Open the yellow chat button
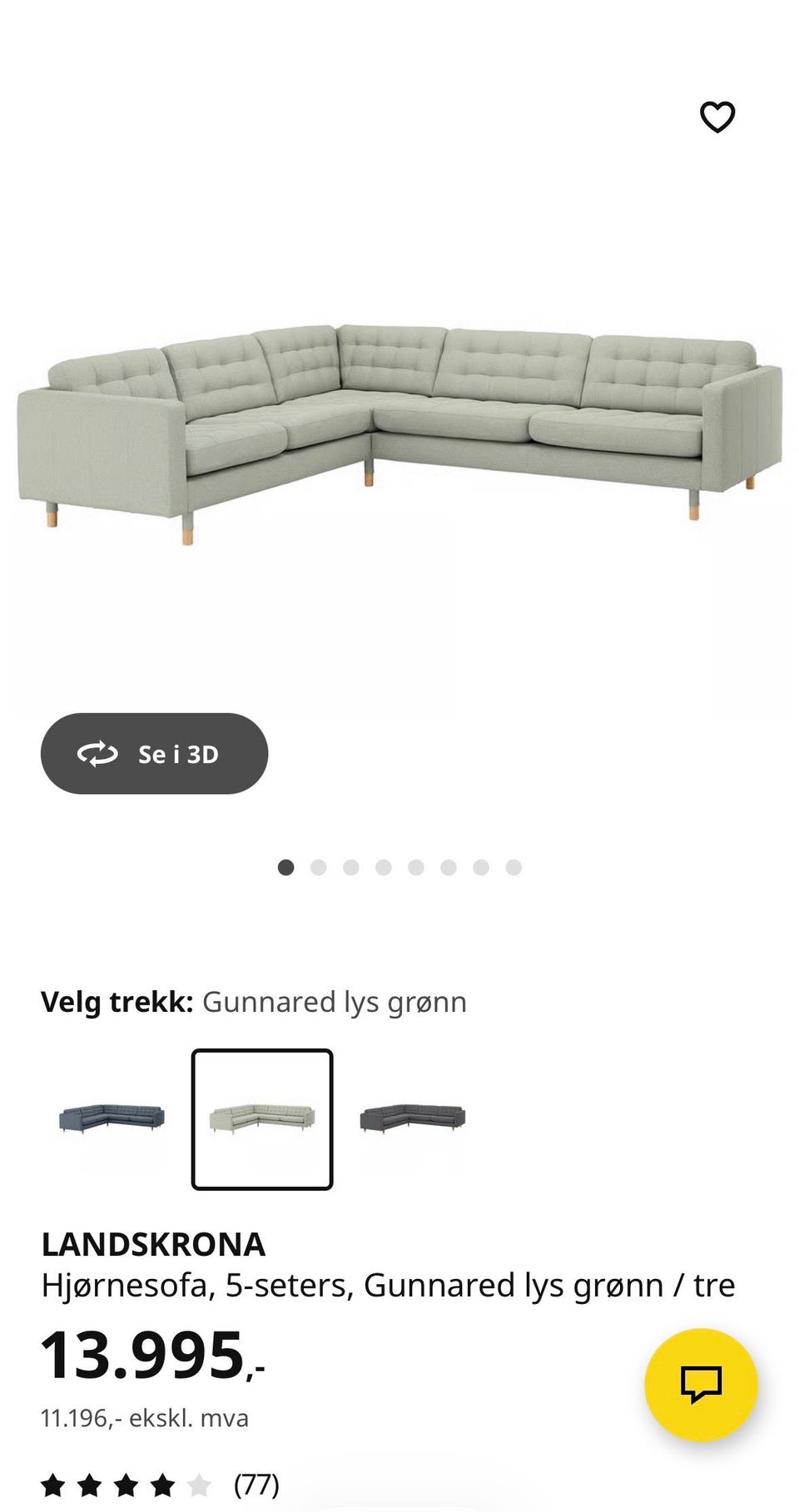 tap(701, 1385)
